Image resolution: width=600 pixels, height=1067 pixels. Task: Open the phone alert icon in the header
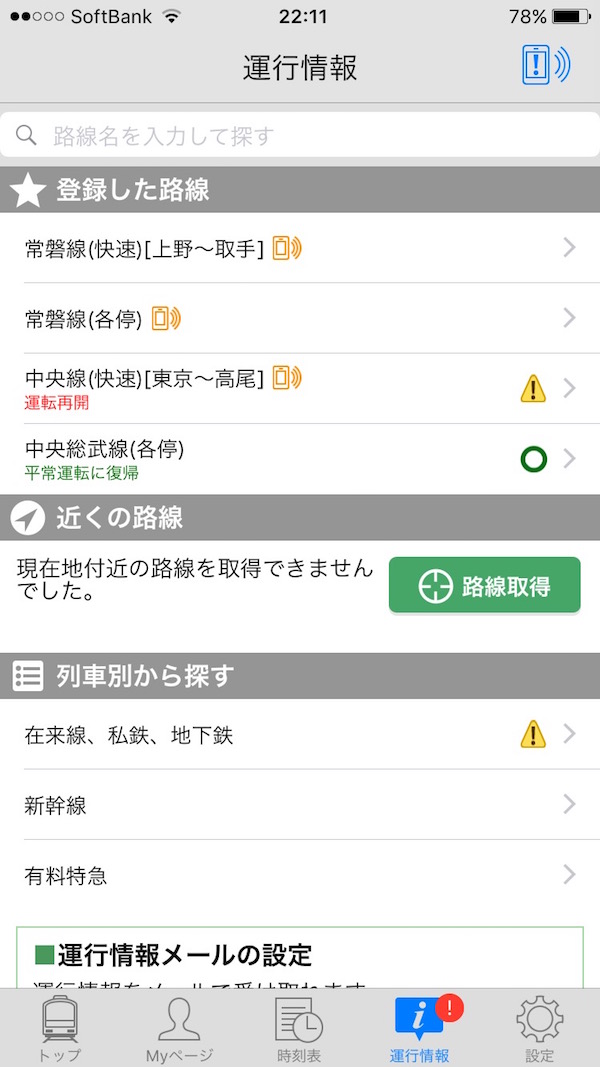(x=545, y=66)
